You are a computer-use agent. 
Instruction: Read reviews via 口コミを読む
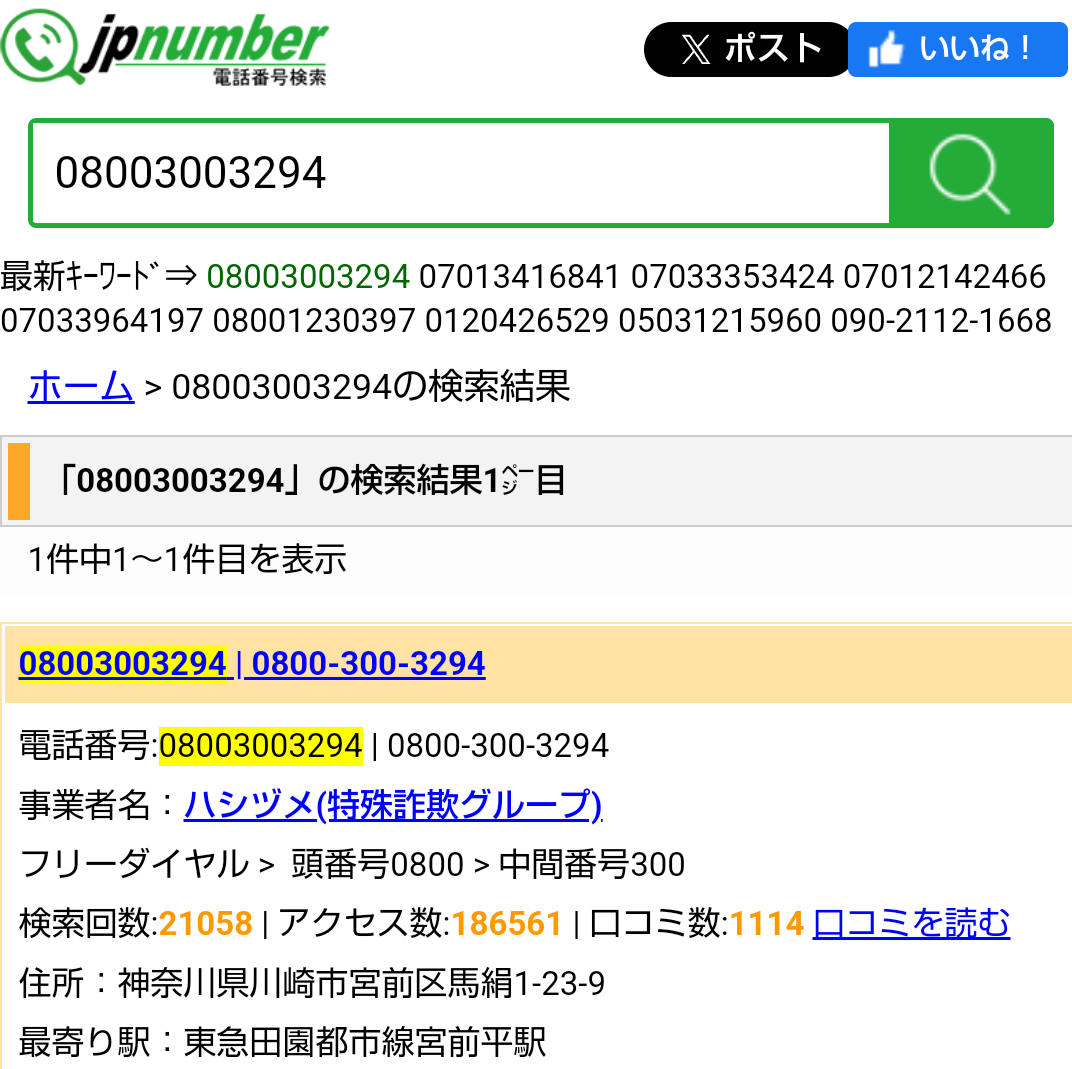point(911,923)
